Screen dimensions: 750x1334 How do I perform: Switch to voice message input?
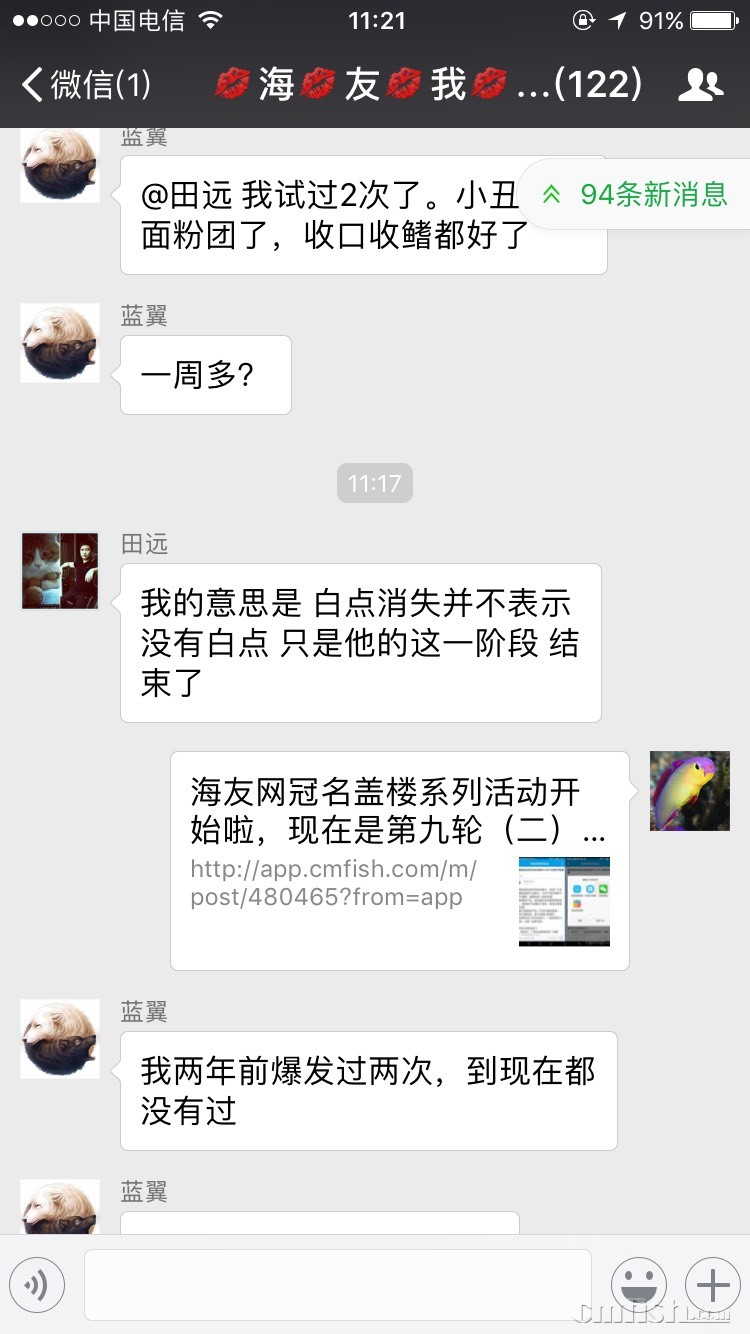37,1284
